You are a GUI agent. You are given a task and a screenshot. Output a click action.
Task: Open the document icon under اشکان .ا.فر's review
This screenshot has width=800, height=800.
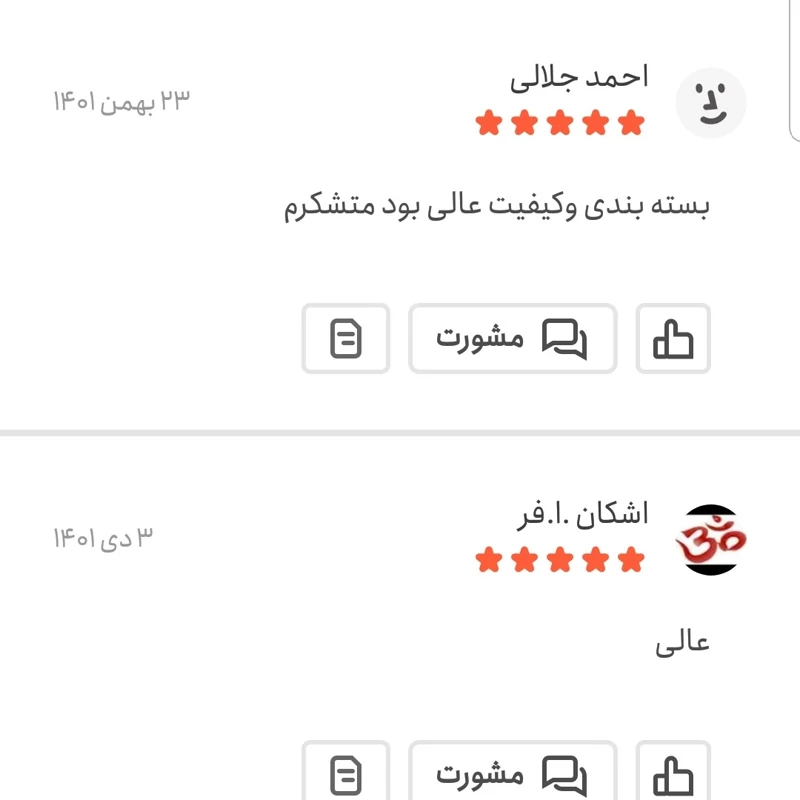point(345,773)
